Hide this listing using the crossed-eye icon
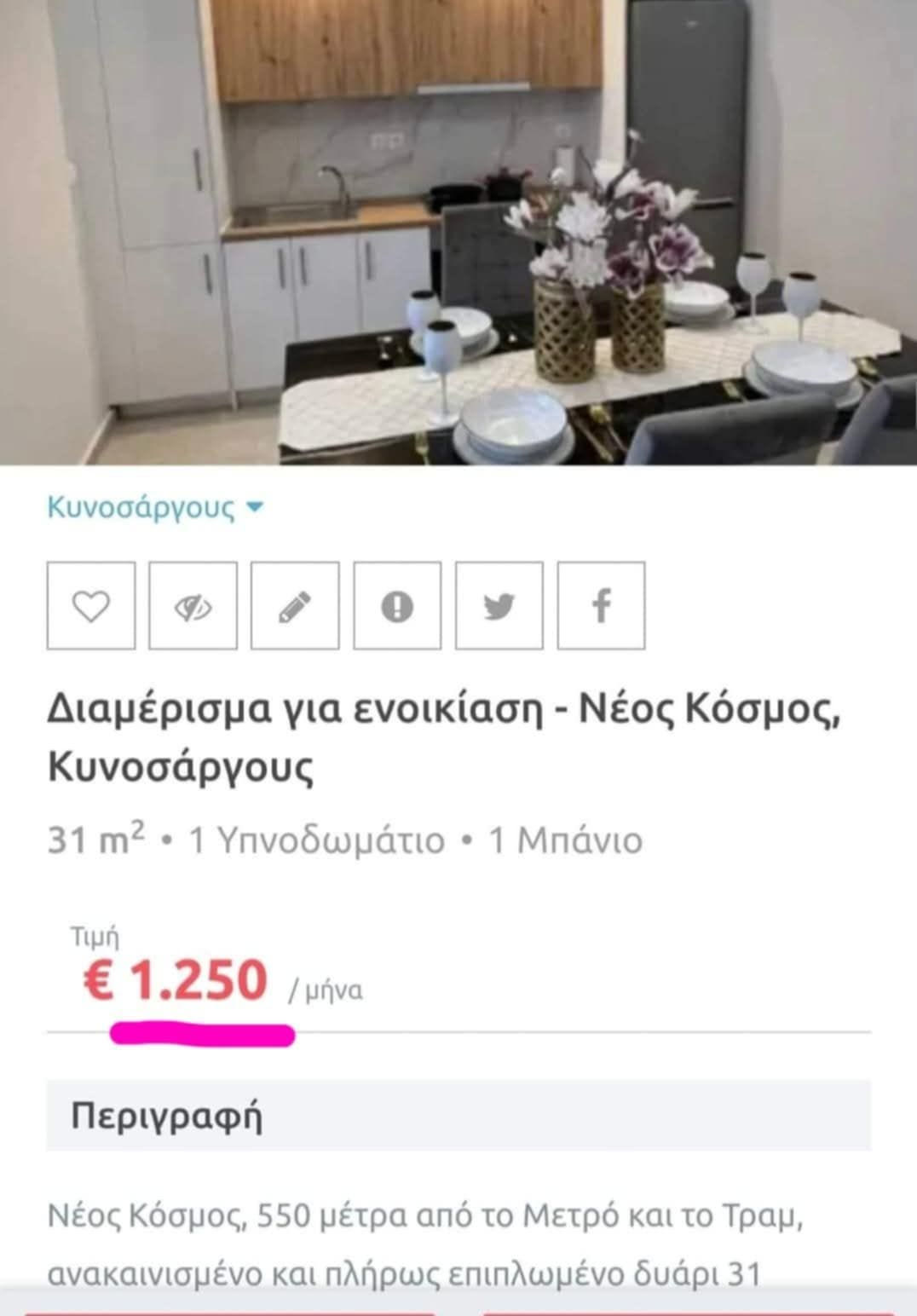This screenshot has width=917, height=1316. [193, 606]
